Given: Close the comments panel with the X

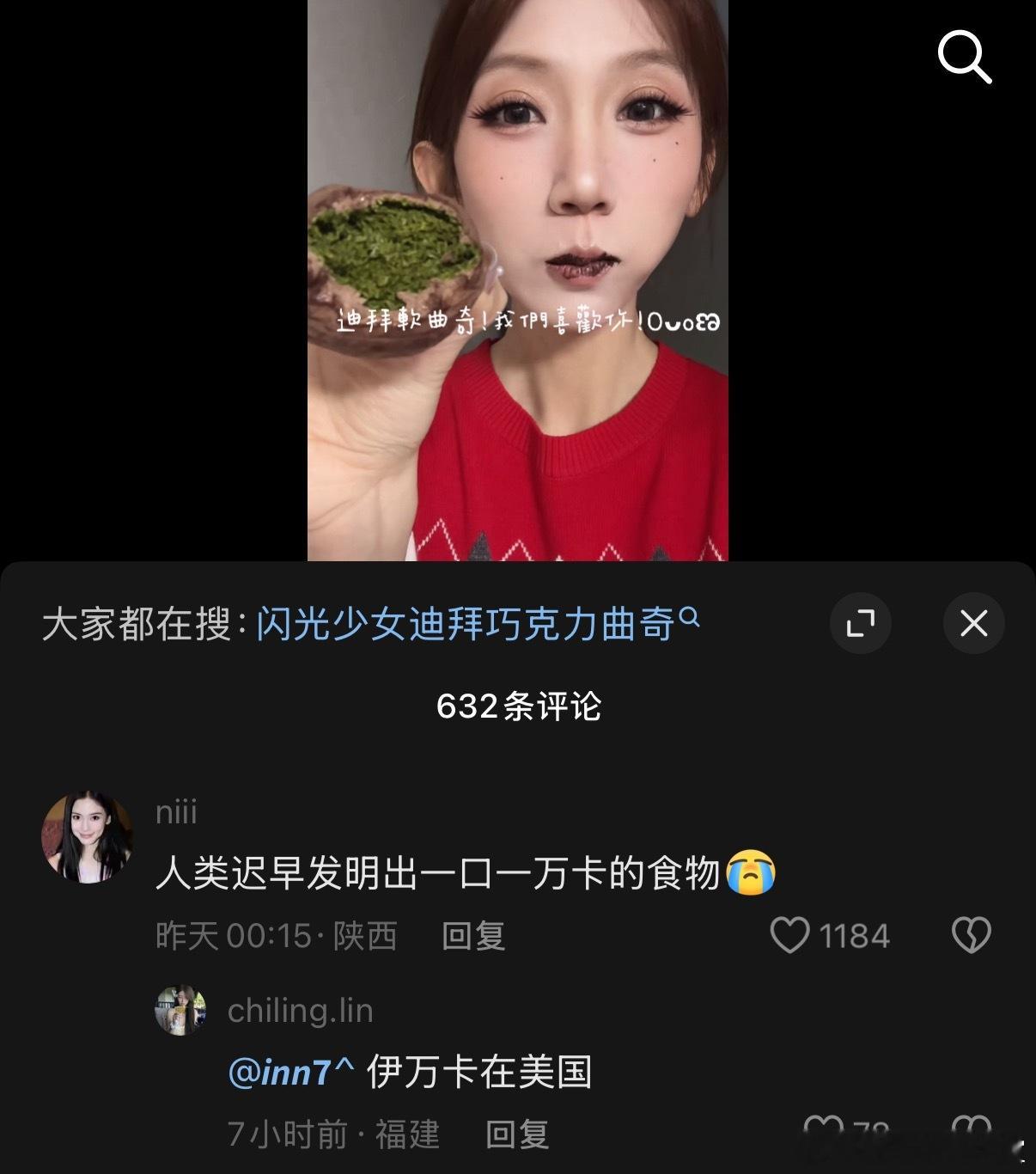Looking at the screenshot, I should pos(973,624).
